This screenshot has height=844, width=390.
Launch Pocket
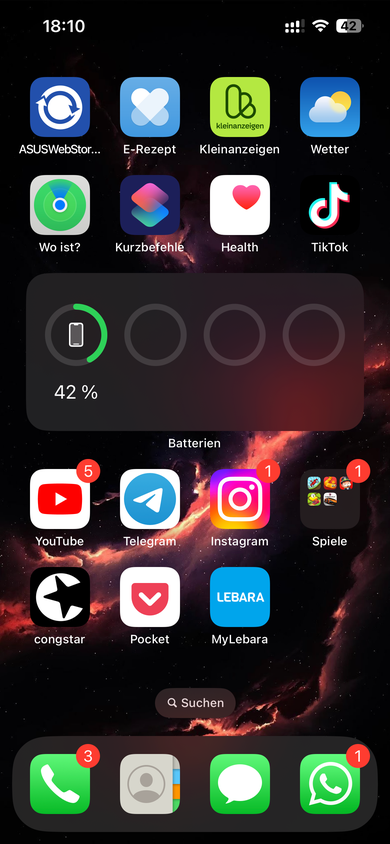coord(150,597)
